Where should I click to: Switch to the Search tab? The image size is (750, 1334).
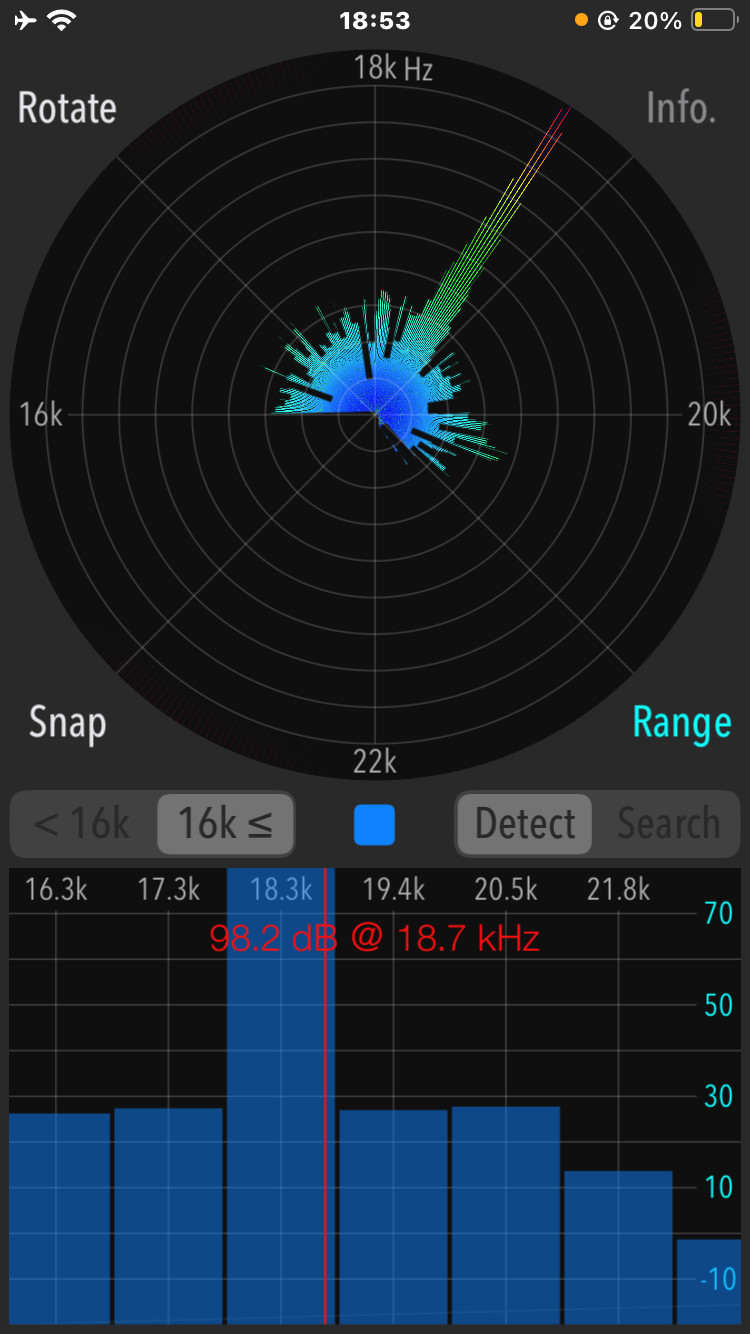[x=668, y=823]
